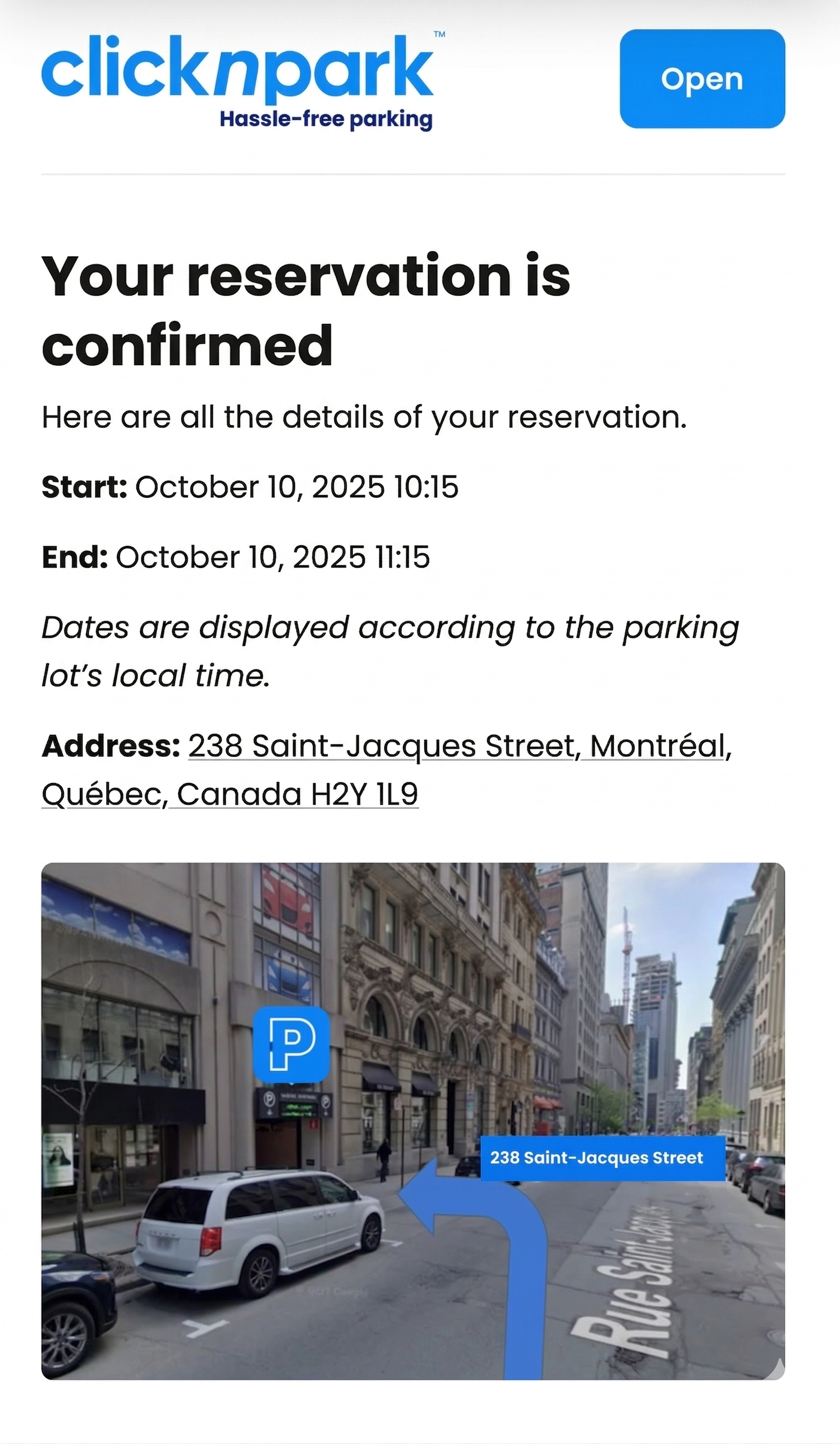
Task: Tap the blue Open button
Action: point(701,79)
